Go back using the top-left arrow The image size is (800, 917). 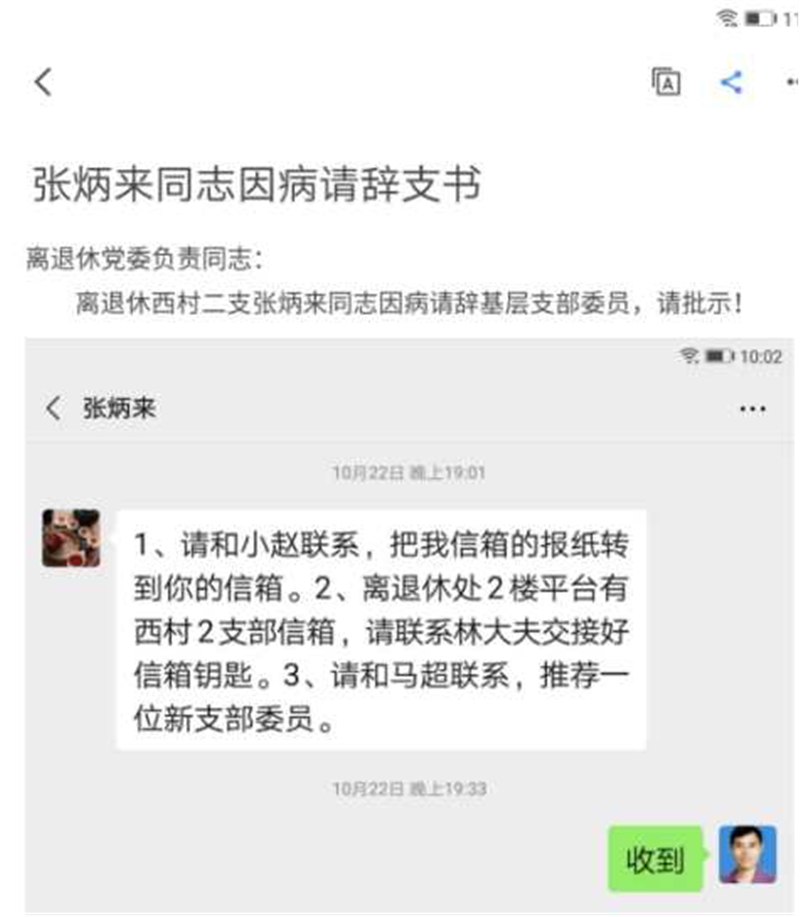(x=42, y=82)
